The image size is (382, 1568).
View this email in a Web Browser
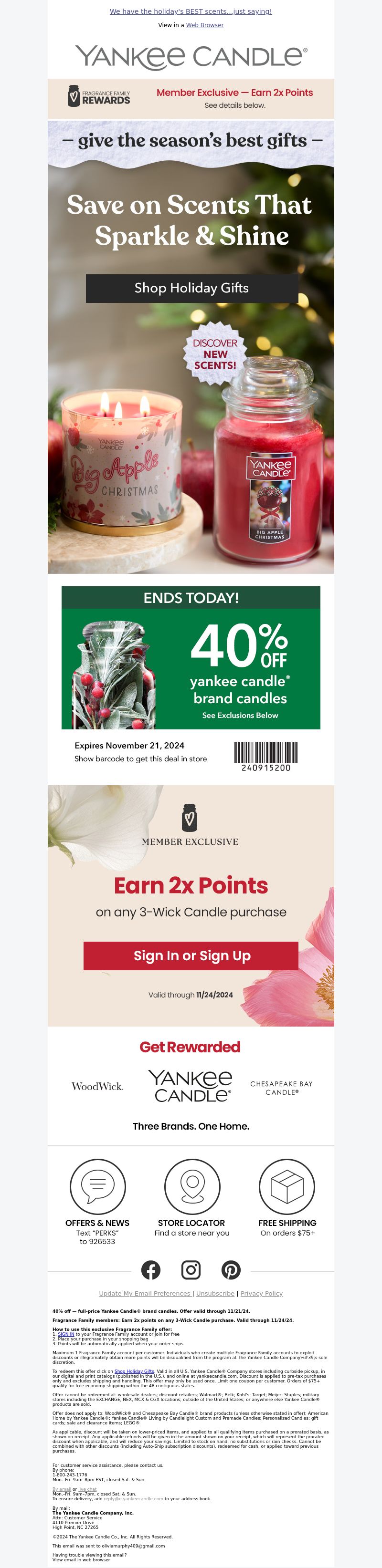pyautogui.click(x=205, y=26)
